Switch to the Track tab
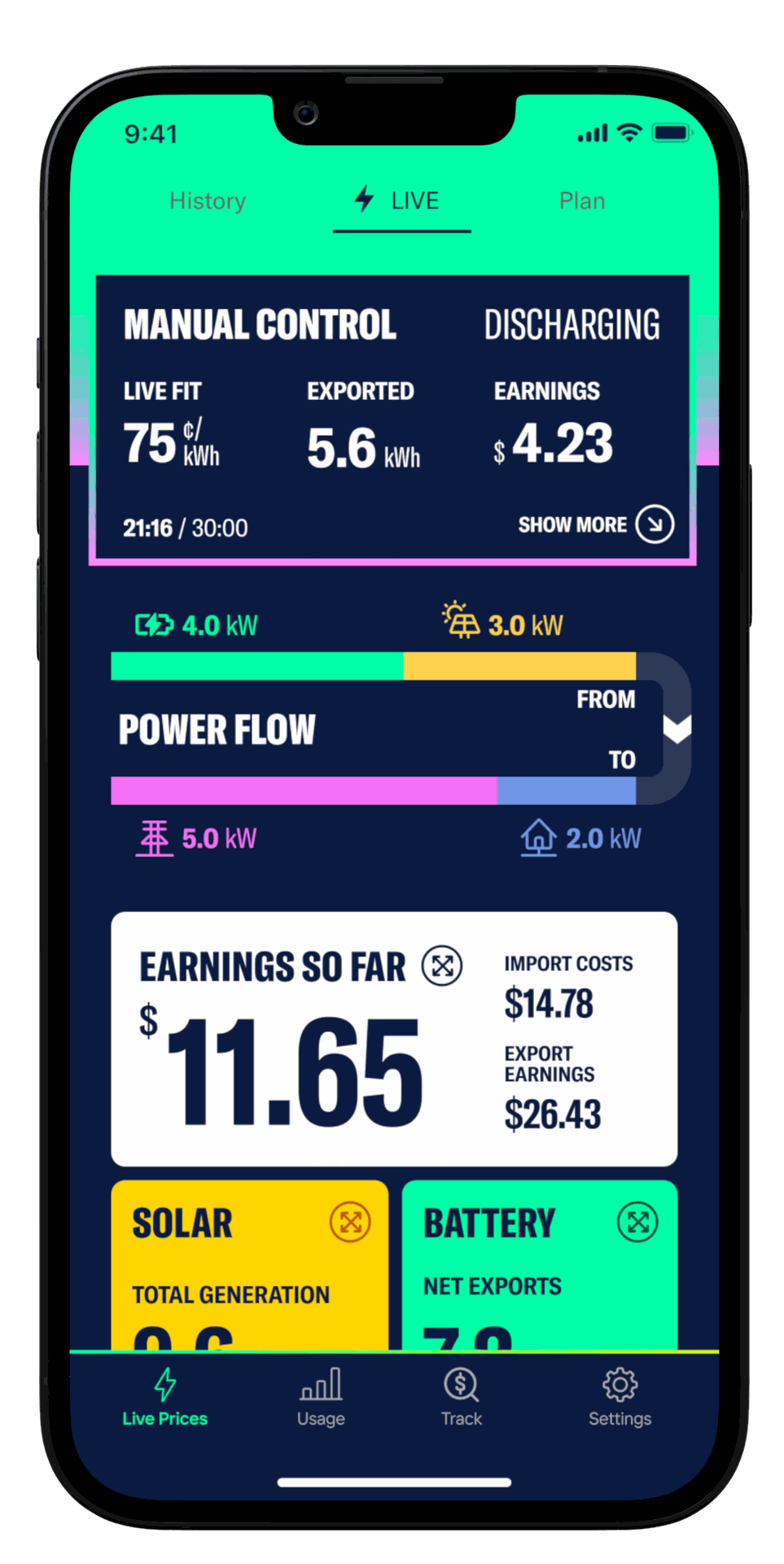This screenshot has height=1564, width=784. pos(462,1398)
